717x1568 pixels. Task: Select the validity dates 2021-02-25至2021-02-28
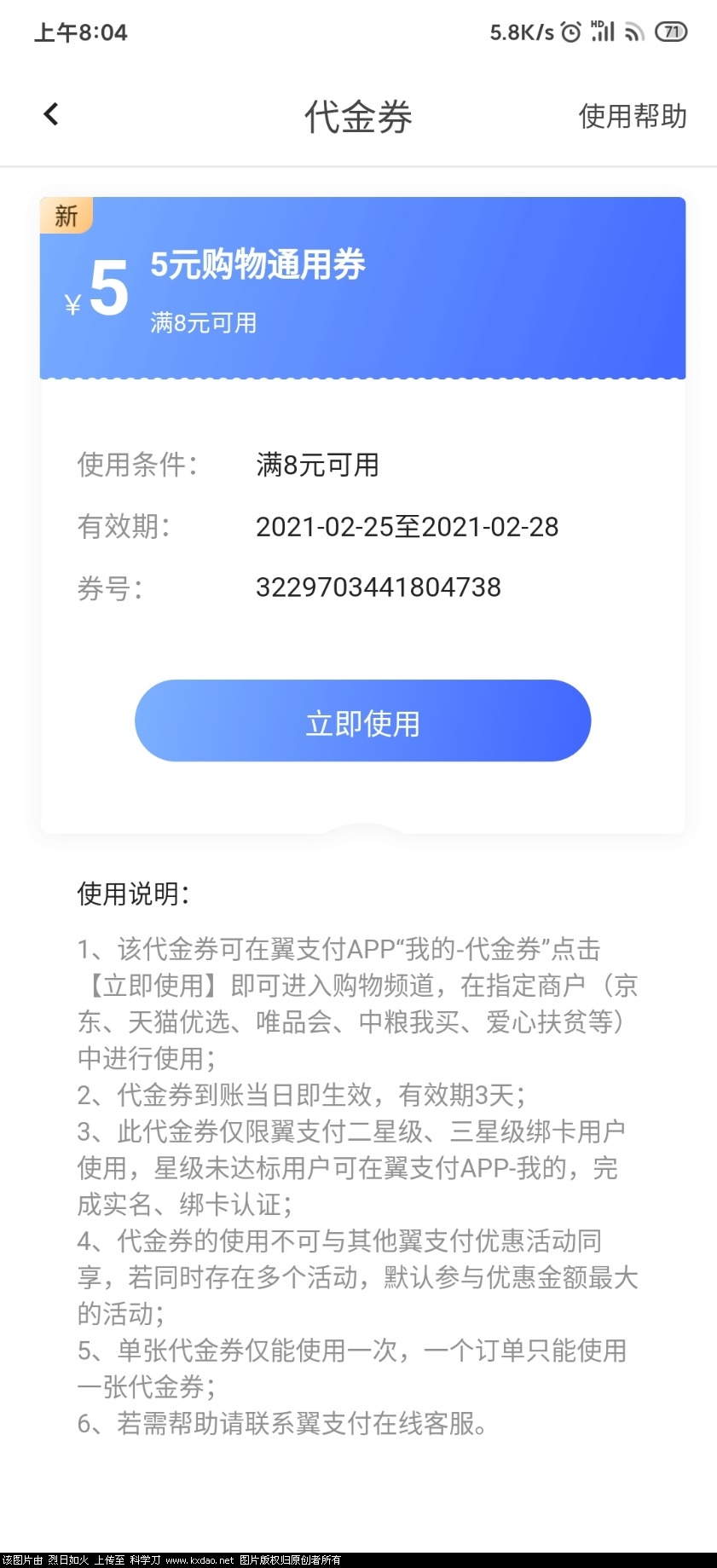[408, 528]
